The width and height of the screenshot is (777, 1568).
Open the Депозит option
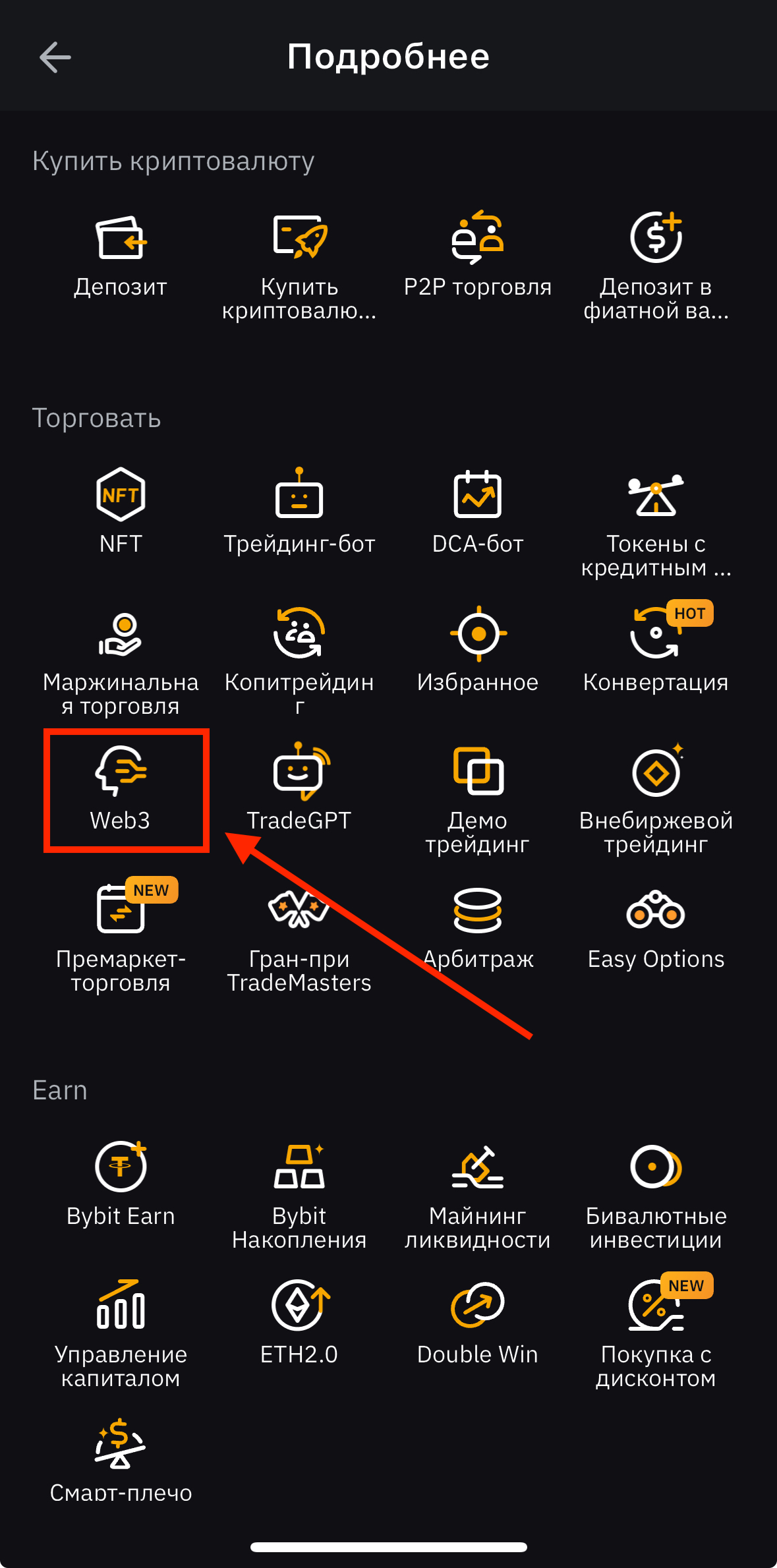(x=121, y=257)
